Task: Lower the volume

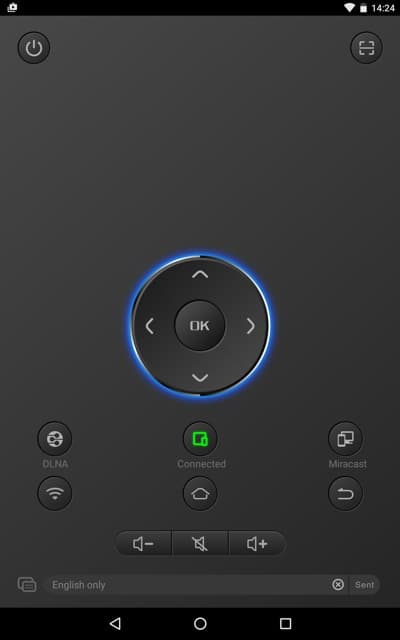Action: click(x=143, y=544)
